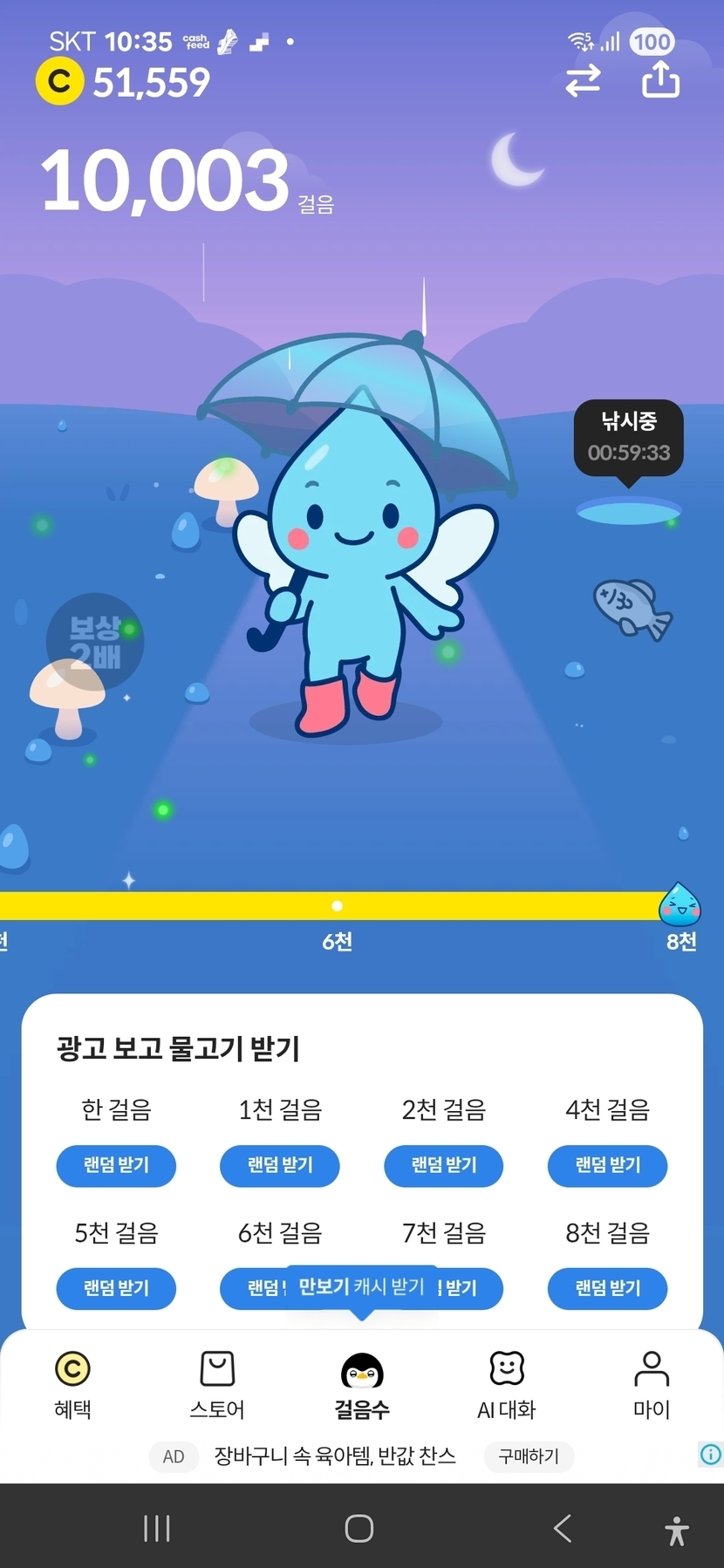
Task: Share the step count screen
Action: click(x=660, y=79)
